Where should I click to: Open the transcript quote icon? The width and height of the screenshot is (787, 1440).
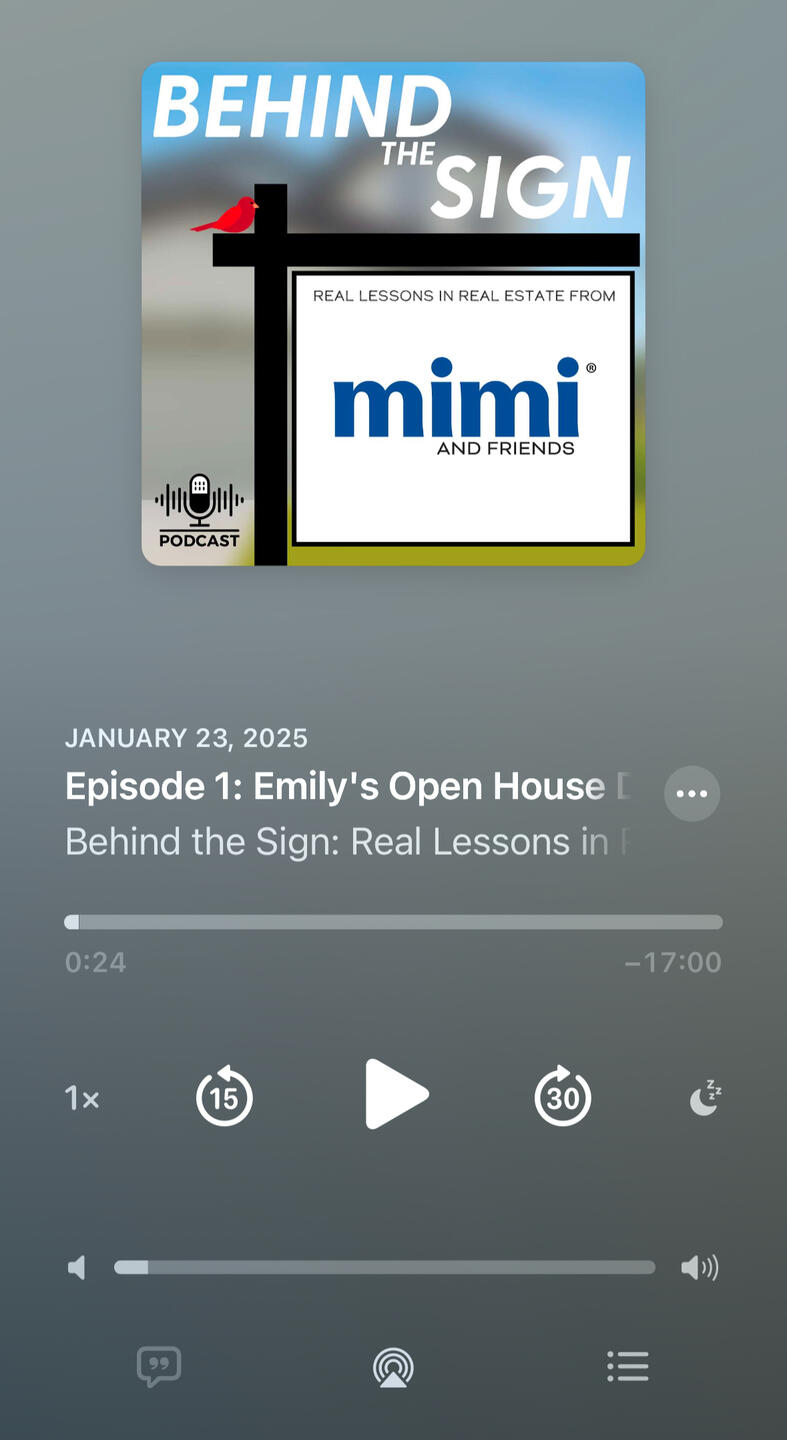click(159, 1366)
